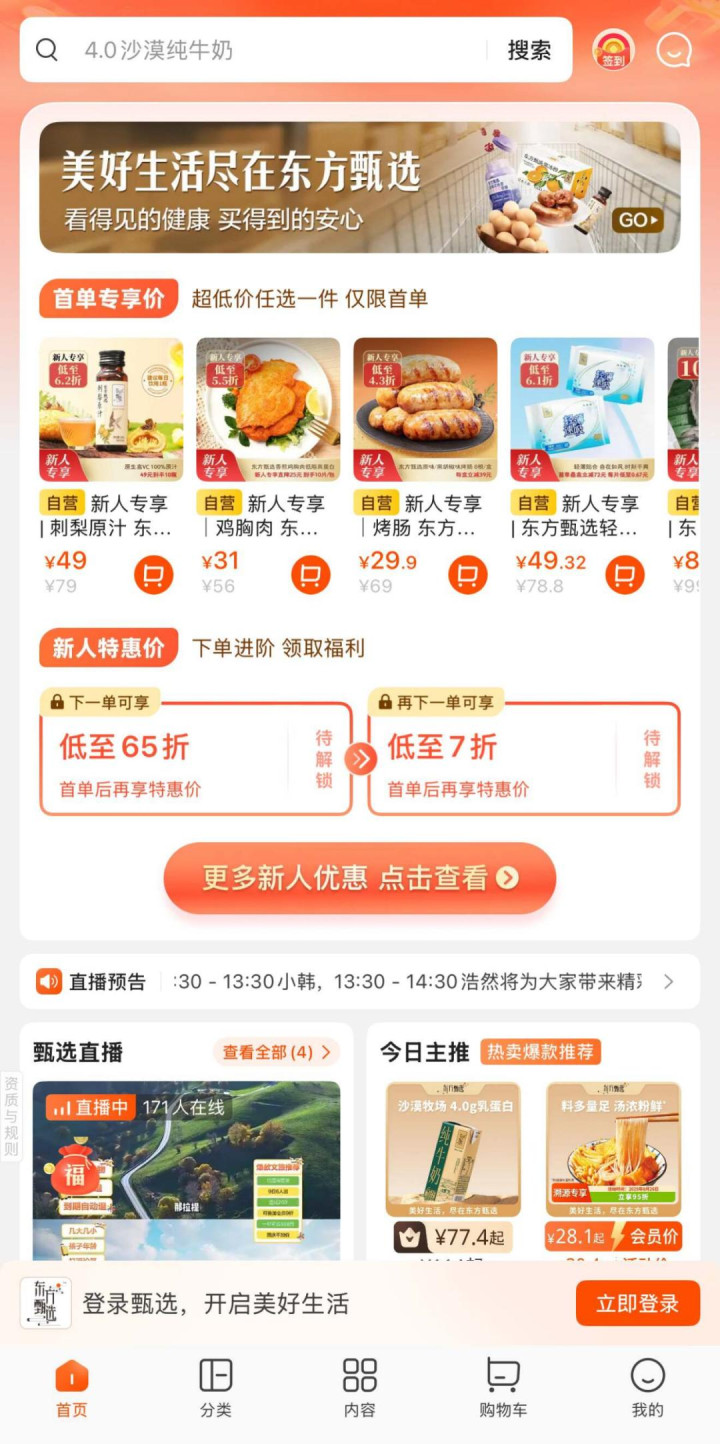Watch the live stream with 171人在线
Image resolution: width=720 pixels, height=1444 pixels.
(186, 1170)
